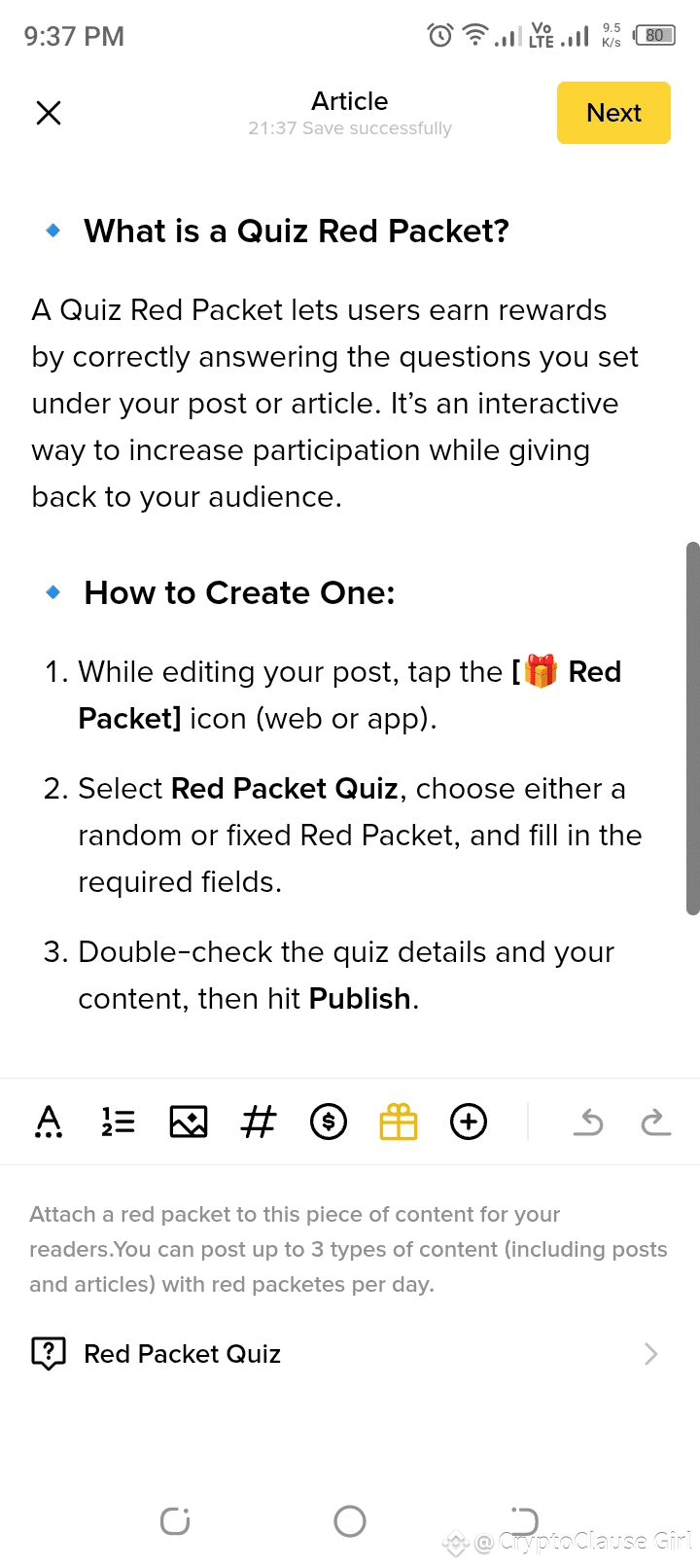Add an image to the article

click(x=189, y=1122)
